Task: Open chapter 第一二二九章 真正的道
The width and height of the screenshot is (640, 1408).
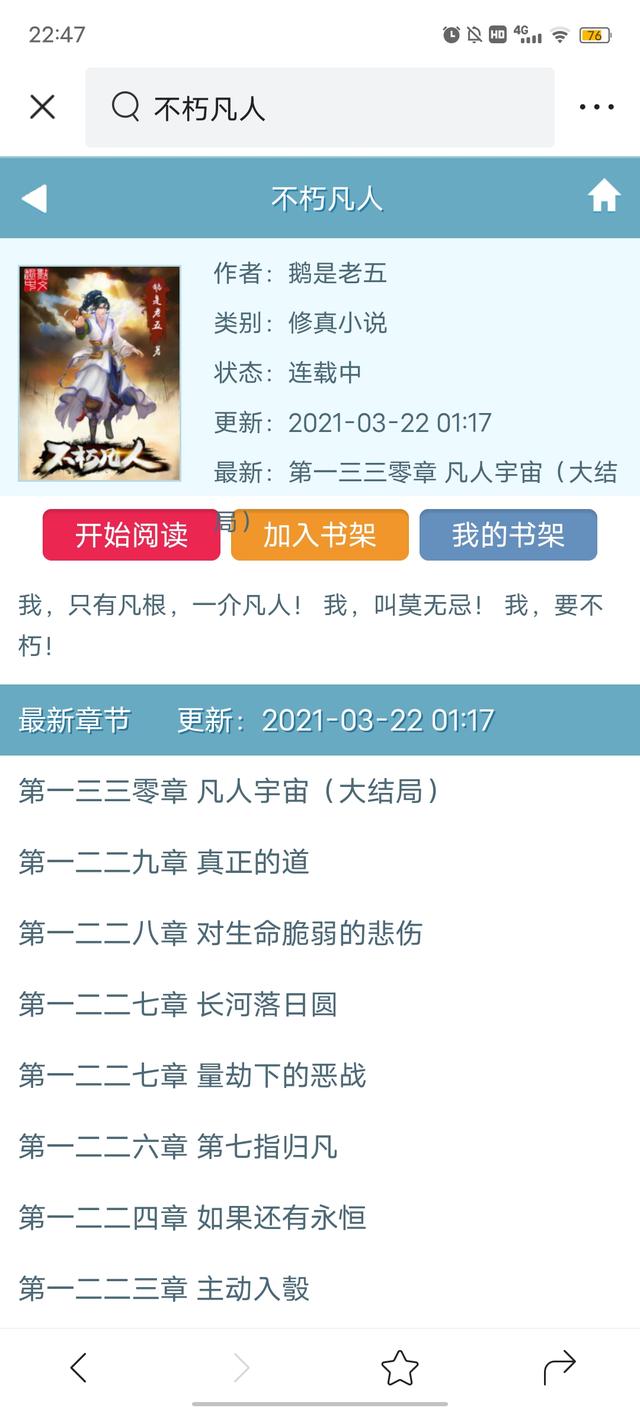Action: click(x=164, y=862)
